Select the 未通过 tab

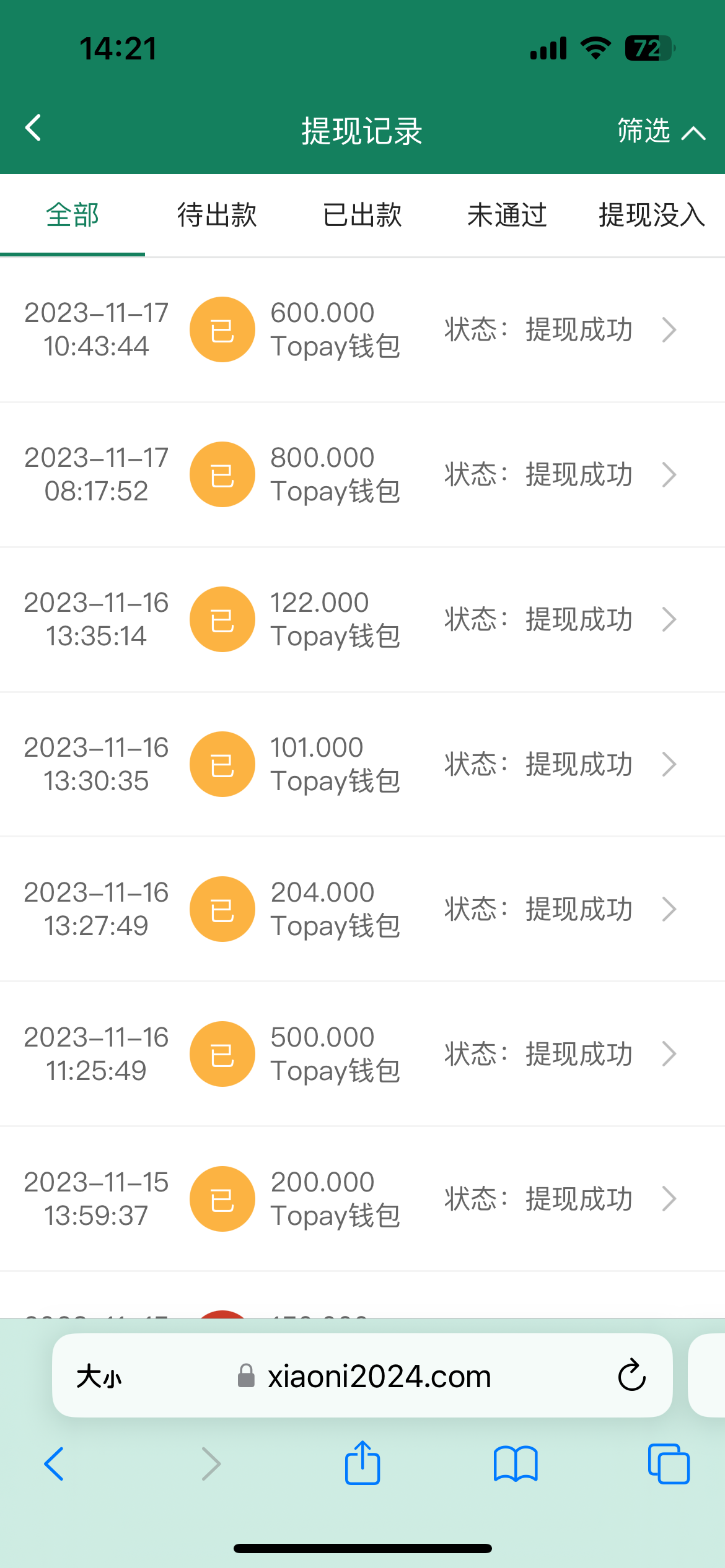[507, 216]
